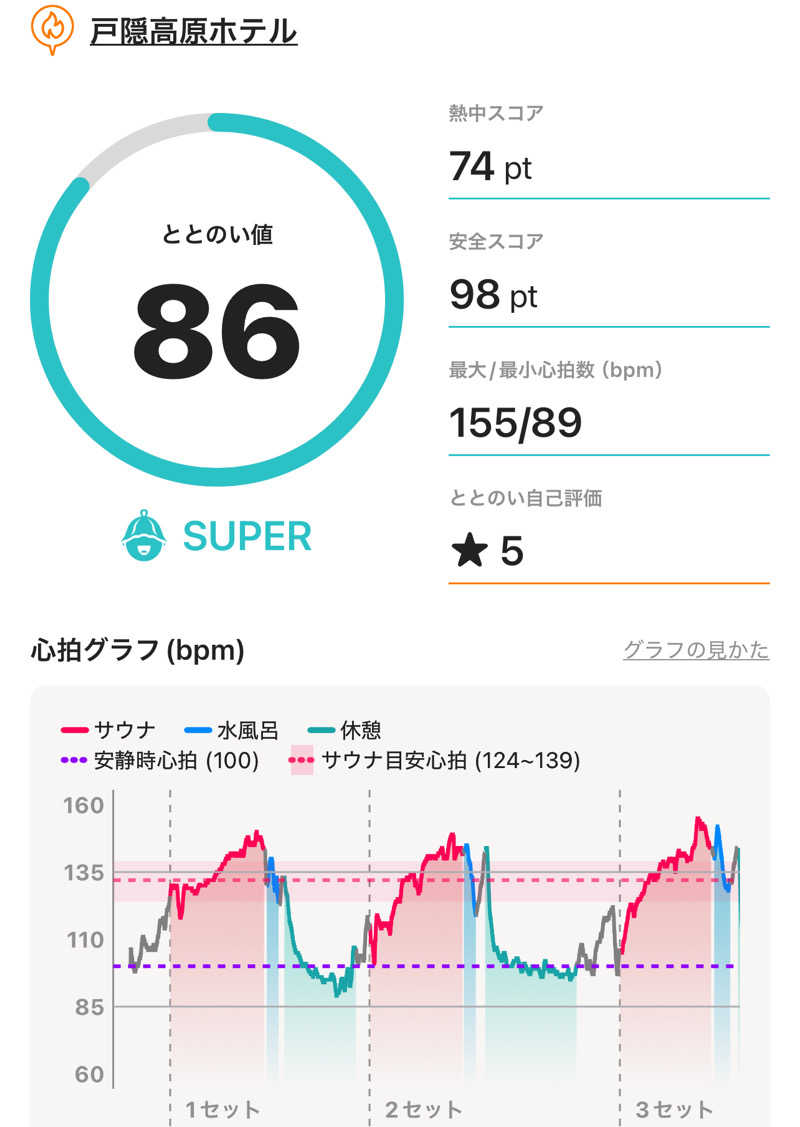This screenshot has width=800, height=1127.
Task: Open the グラフの見かた help link
Action: (x=695, y=650)
